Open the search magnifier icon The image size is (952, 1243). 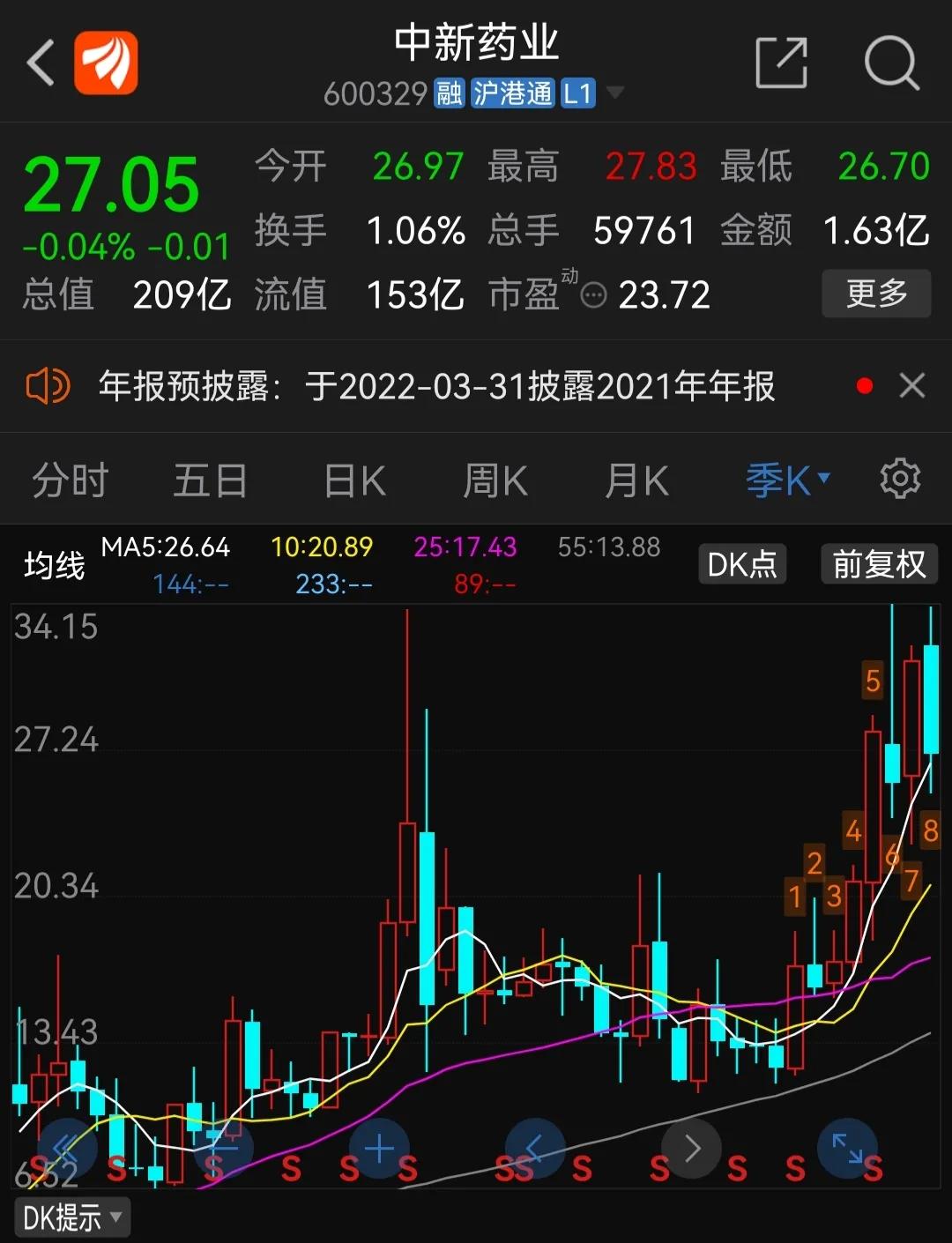pos(892,63)
